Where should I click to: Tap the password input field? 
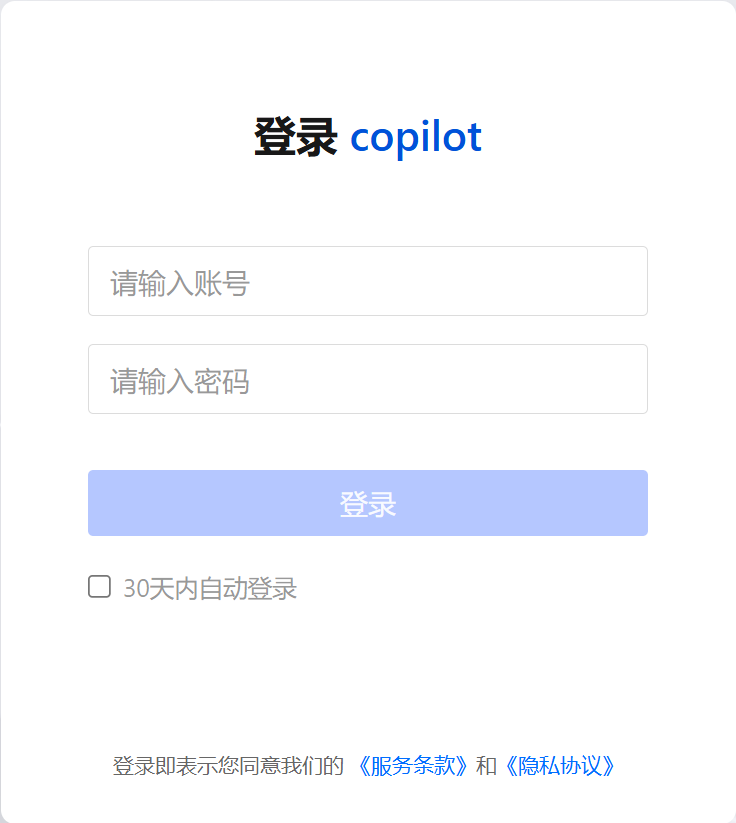pyautogui.click(x=367, y=380)
